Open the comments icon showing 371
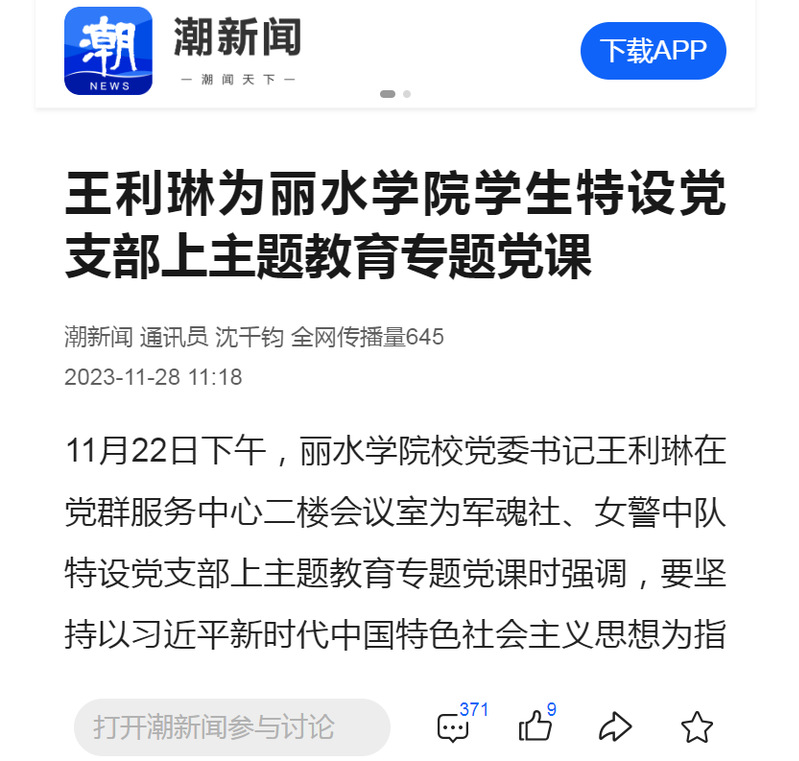Viewport: 799px width, 761px height. coord(453,728)
